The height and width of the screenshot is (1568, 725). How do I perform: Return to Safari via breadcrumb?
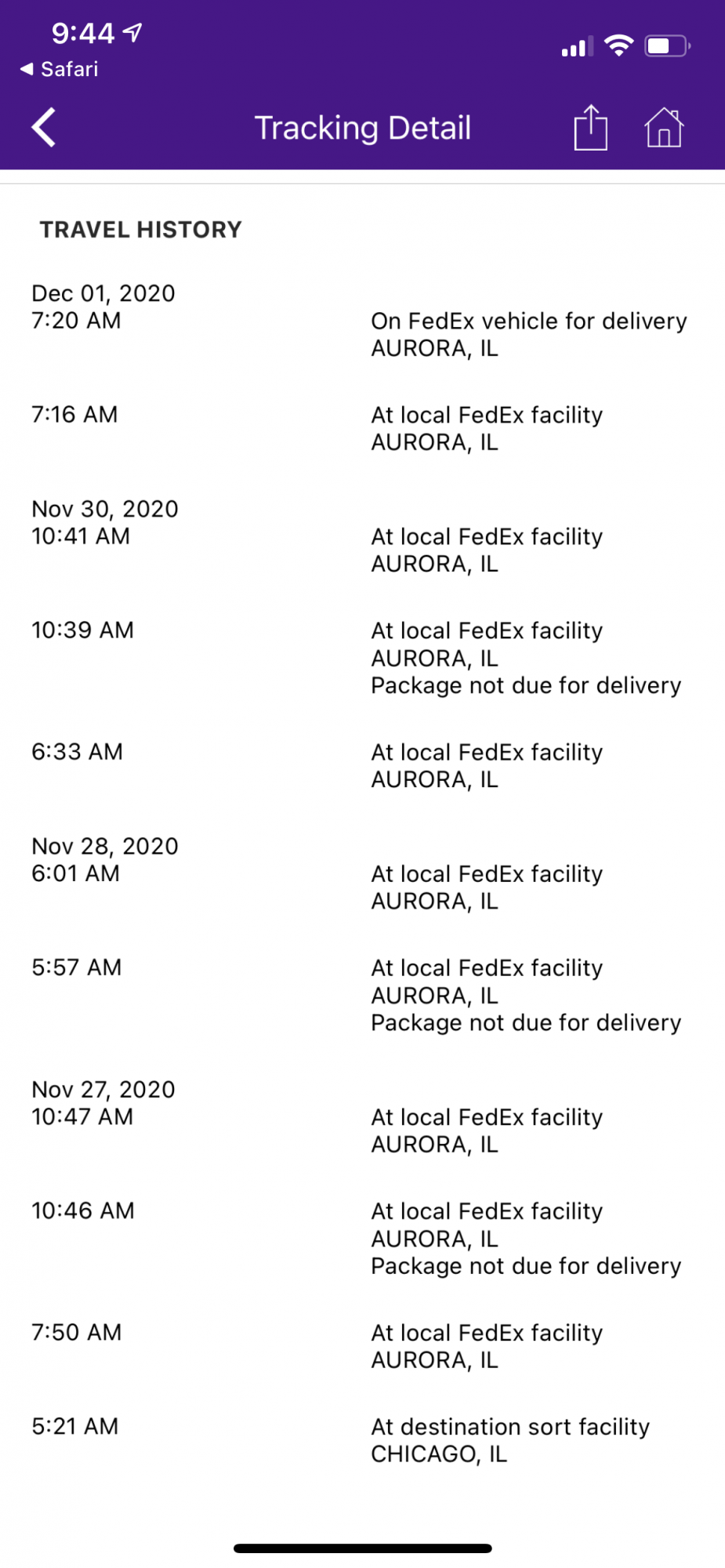[x=60, y=69]
